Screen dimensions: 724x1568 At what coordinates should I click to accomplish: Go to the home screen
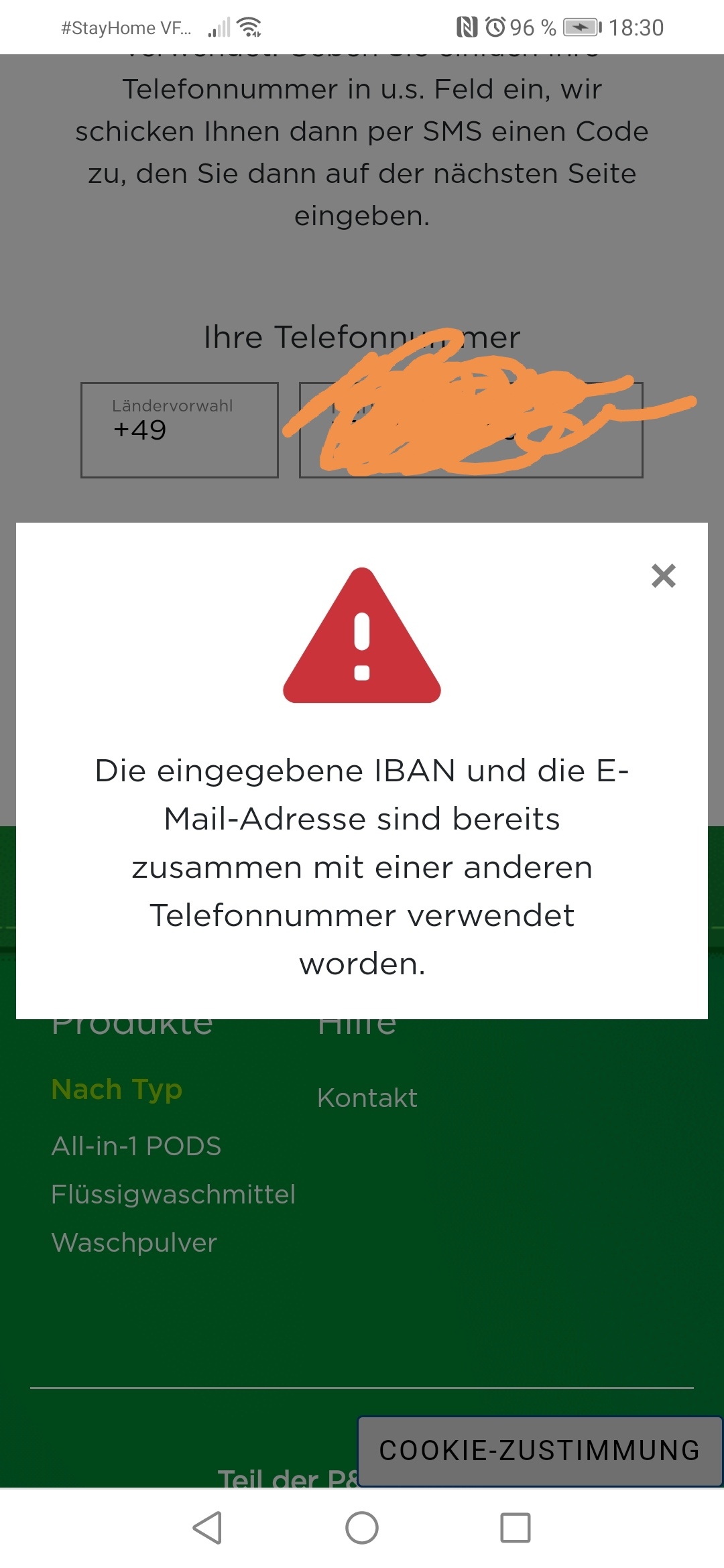[362, 1528]
